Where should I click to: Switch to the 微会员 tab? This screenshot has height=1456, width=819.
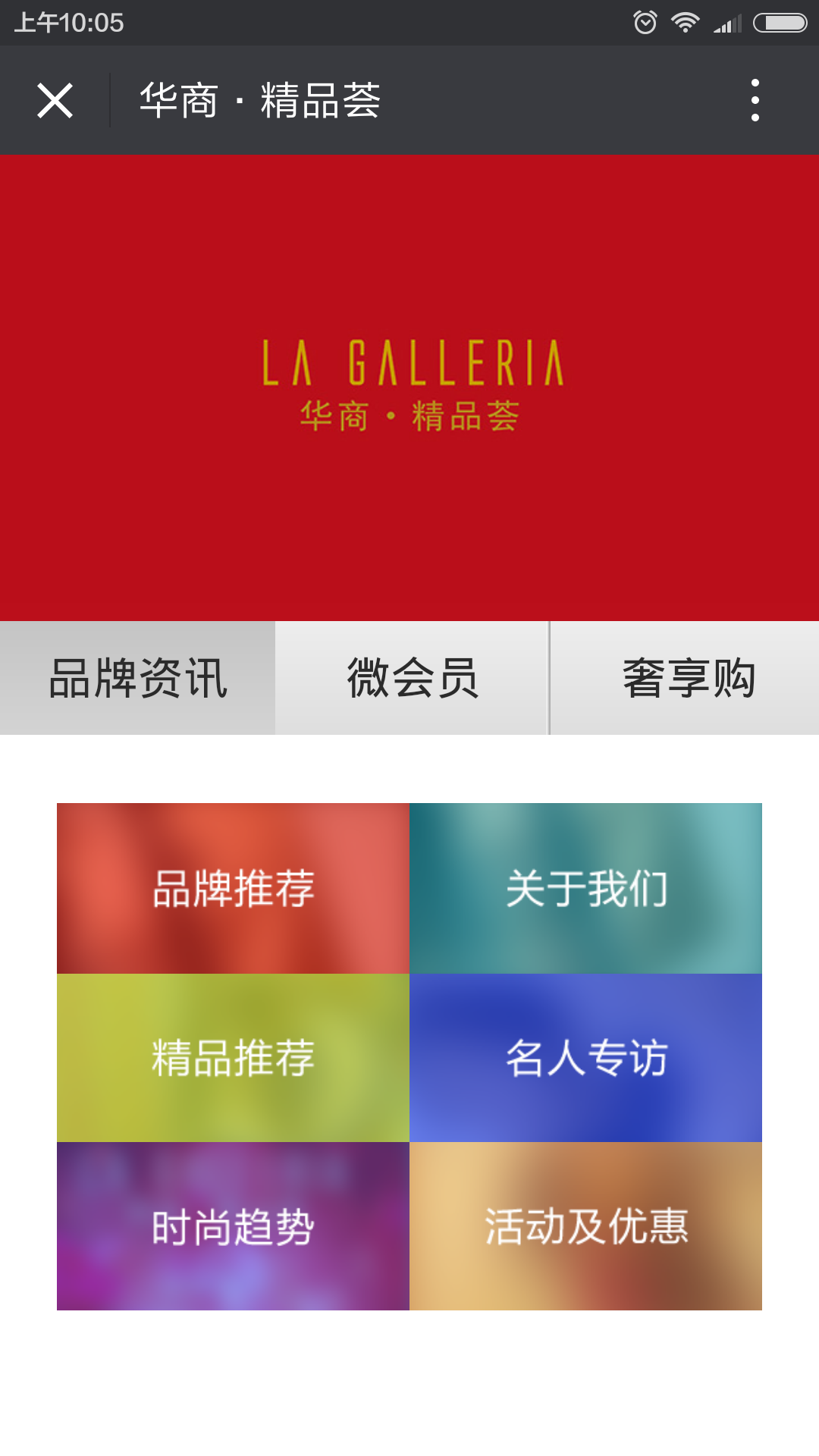point(411,677)
